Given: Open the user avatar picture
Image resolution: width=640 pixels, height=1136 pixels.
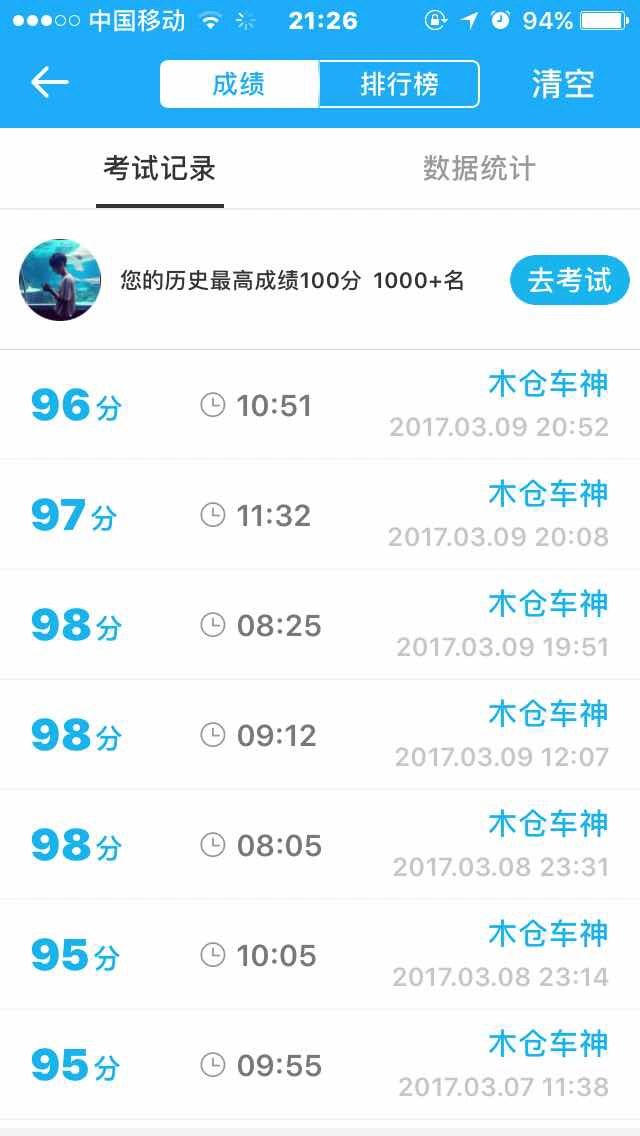Looking at the screenshot, I should (60, 280).
